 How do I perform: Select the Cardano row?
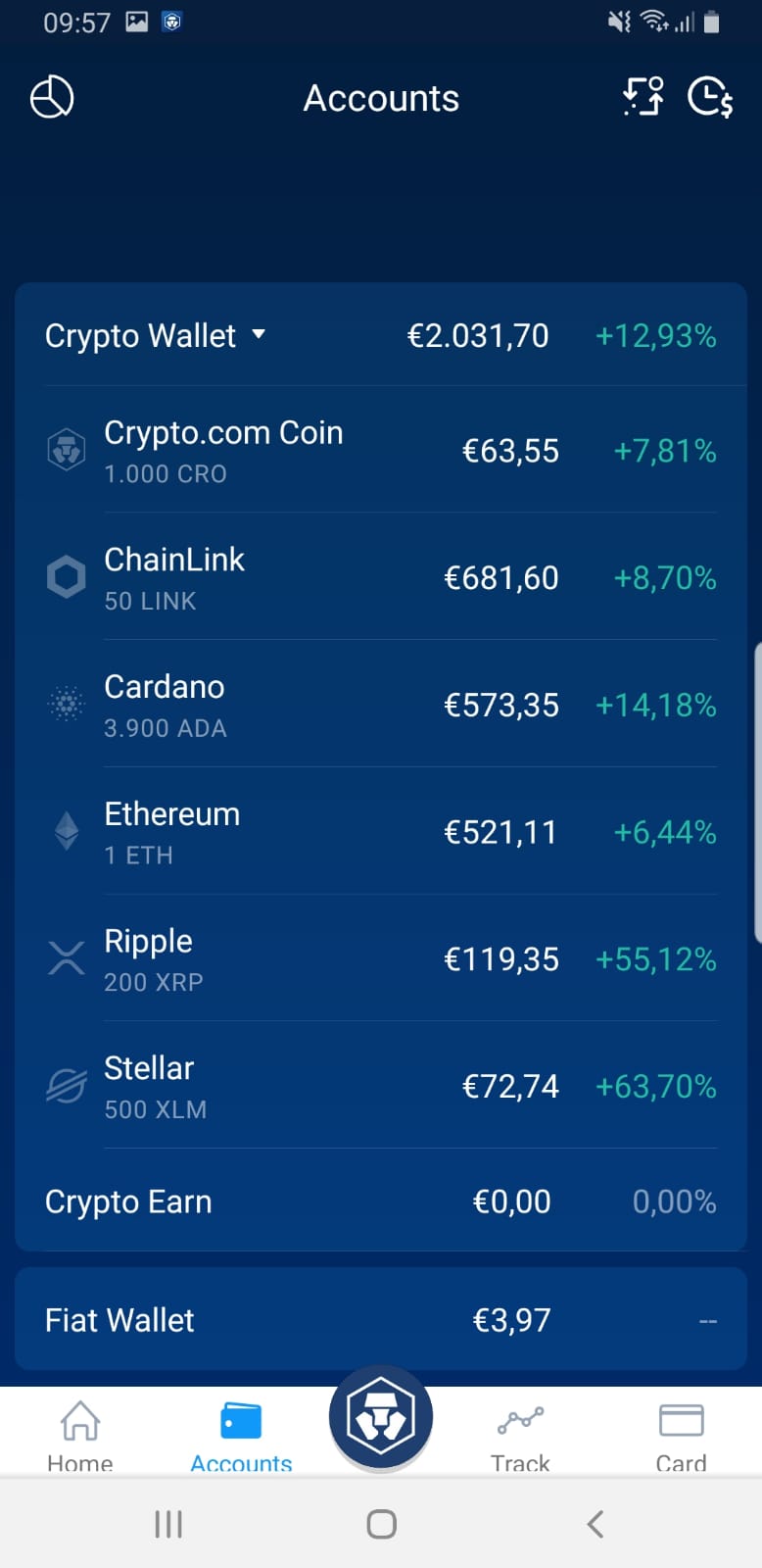point(381,706)
